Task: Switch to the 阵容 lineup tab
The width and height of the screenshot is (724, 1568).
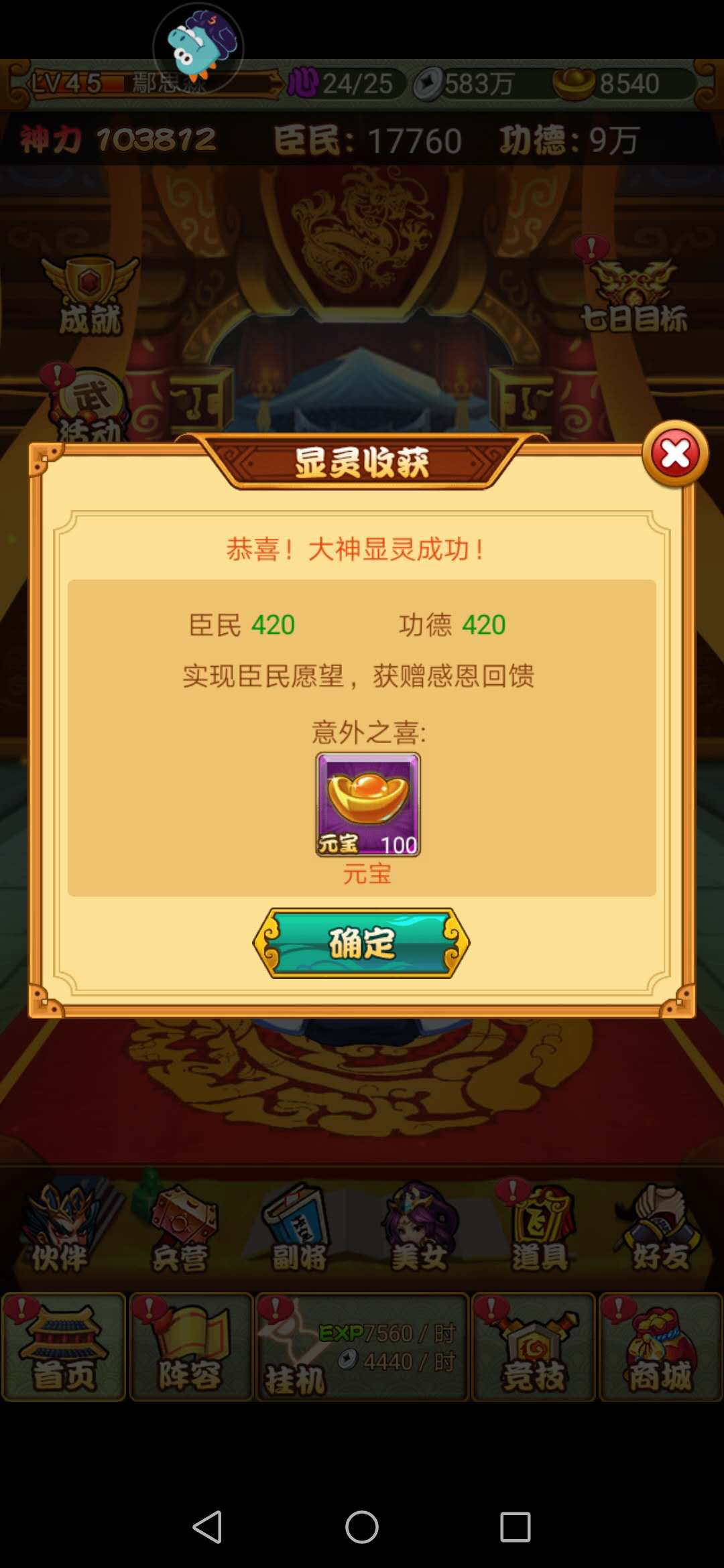Action: [x=191, y=1347]
